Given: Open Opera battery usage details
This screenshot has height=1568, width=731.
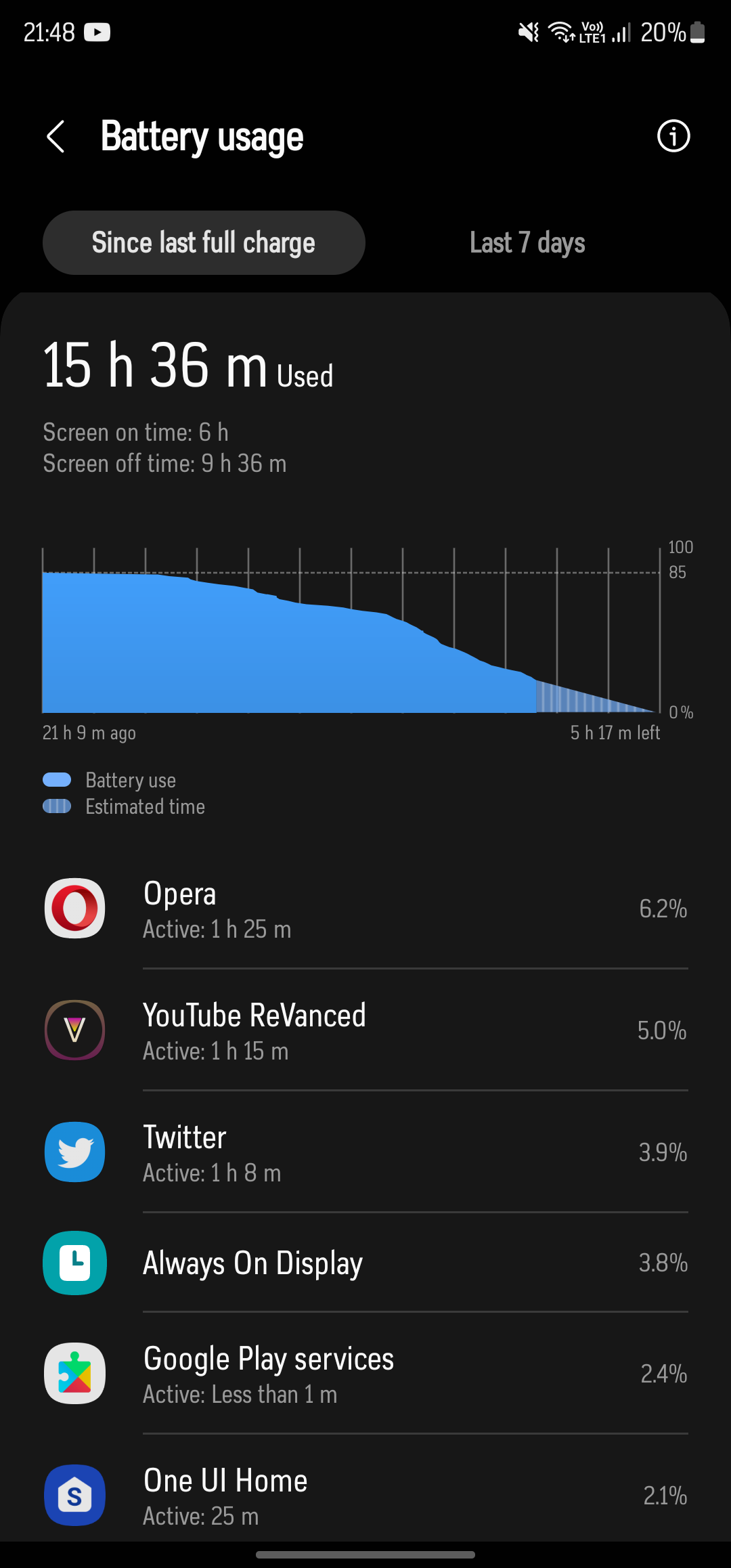Looking at the screenshot, I should (x=365, y=909).
